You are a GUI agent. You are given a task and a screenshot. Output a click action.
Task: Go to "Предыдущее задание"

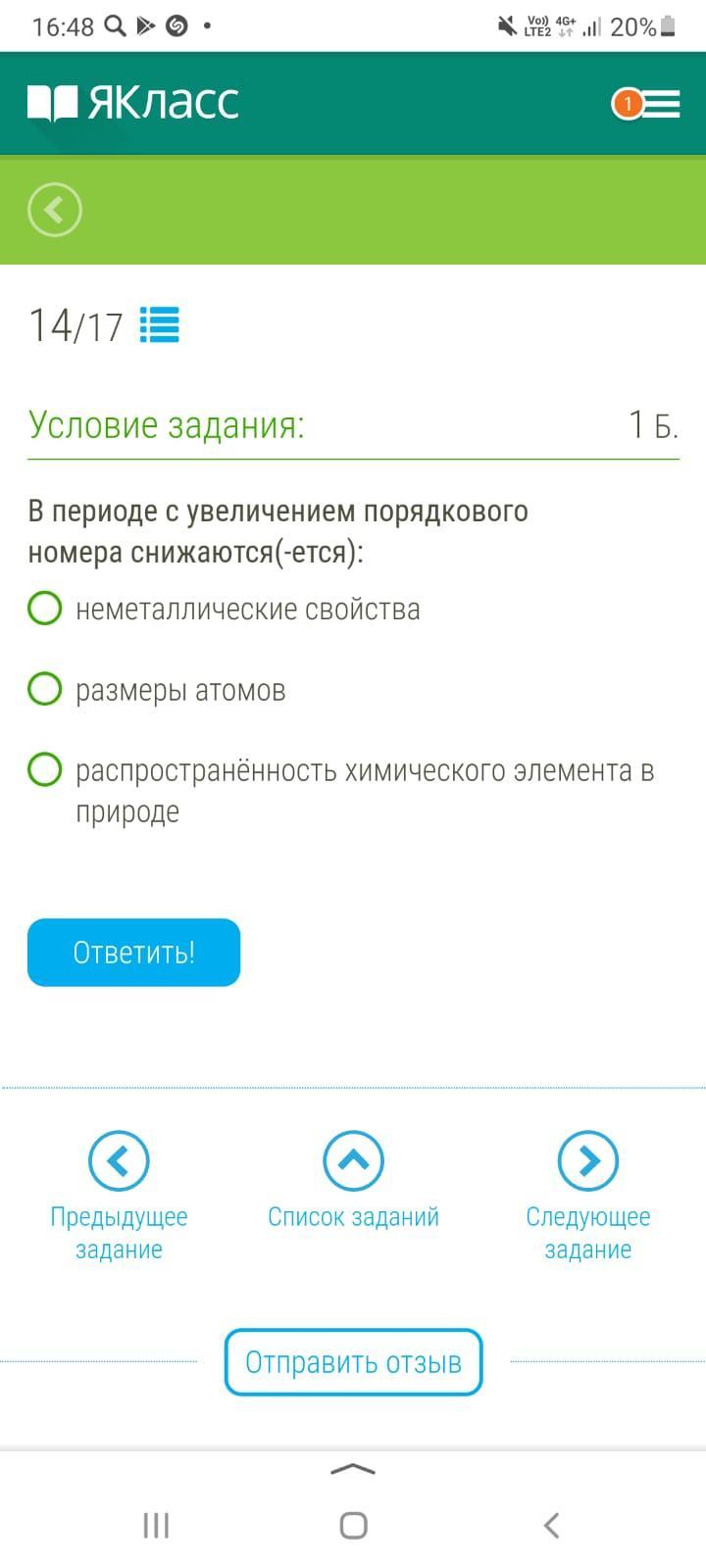click(119, 1196)
